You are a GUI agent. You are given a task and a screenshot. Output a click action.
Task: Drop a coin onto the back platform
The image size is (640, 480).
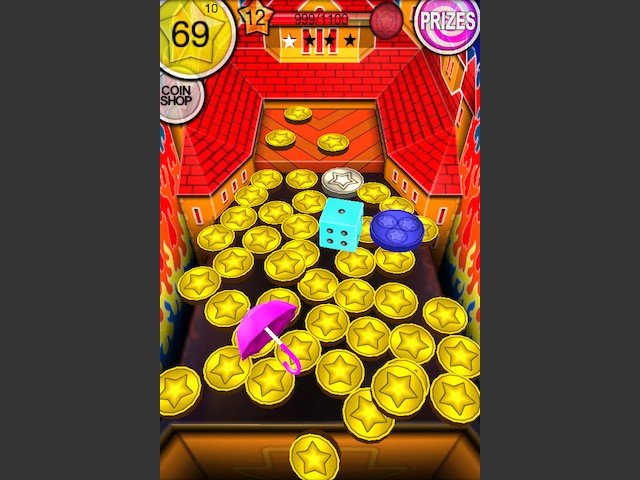point(318,130)
